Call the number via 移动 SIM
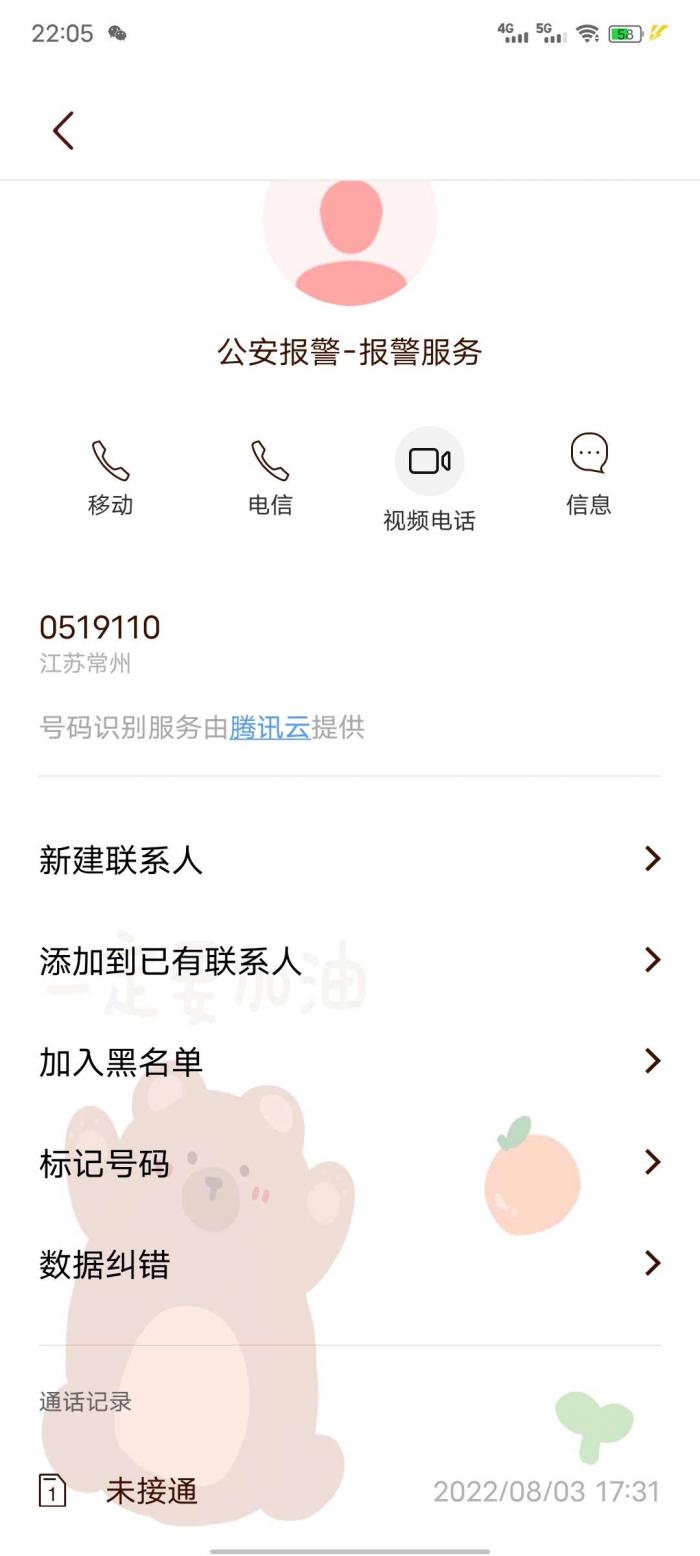700x1556 pixels. 110,476
